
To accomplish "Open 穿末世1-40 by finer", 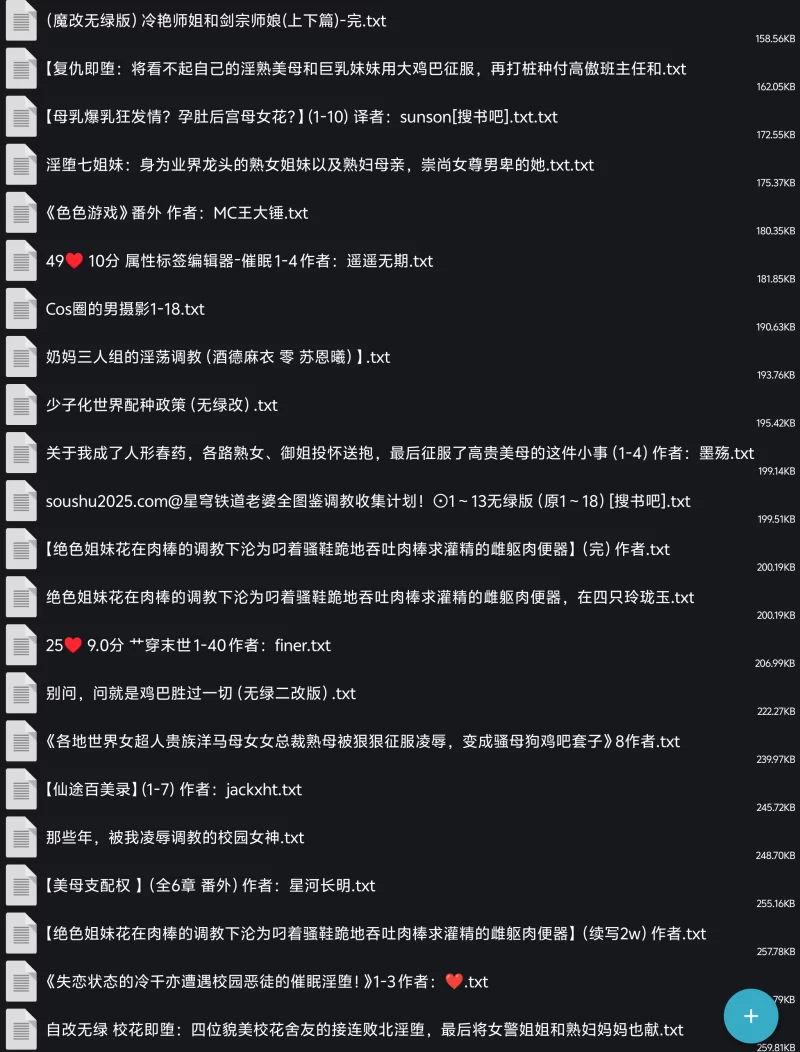I will click(188, 645).
